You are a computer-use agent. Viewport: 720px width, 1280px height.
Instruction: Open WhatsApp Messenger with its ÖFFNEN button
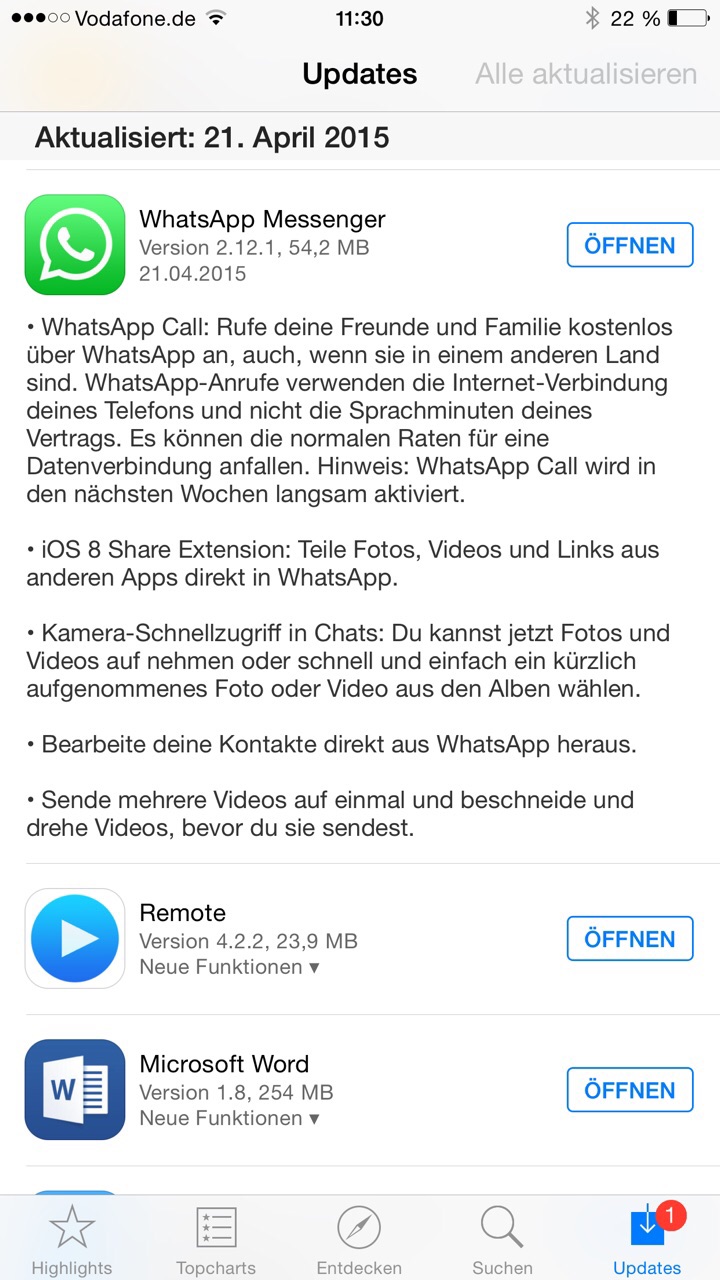[x=630, y=245]
